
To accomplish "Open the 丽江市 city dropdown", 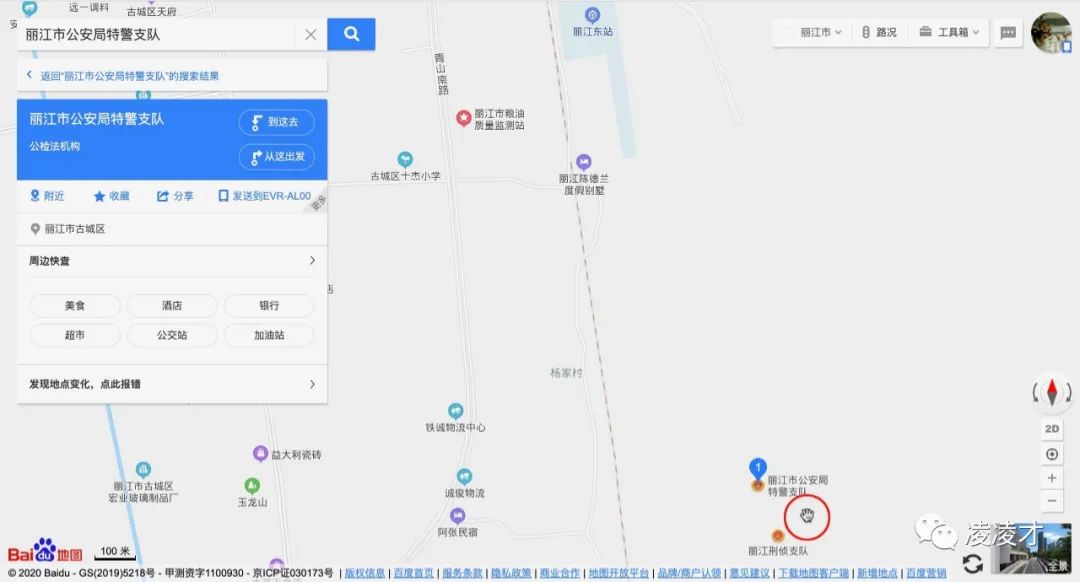I will point(813,32).
